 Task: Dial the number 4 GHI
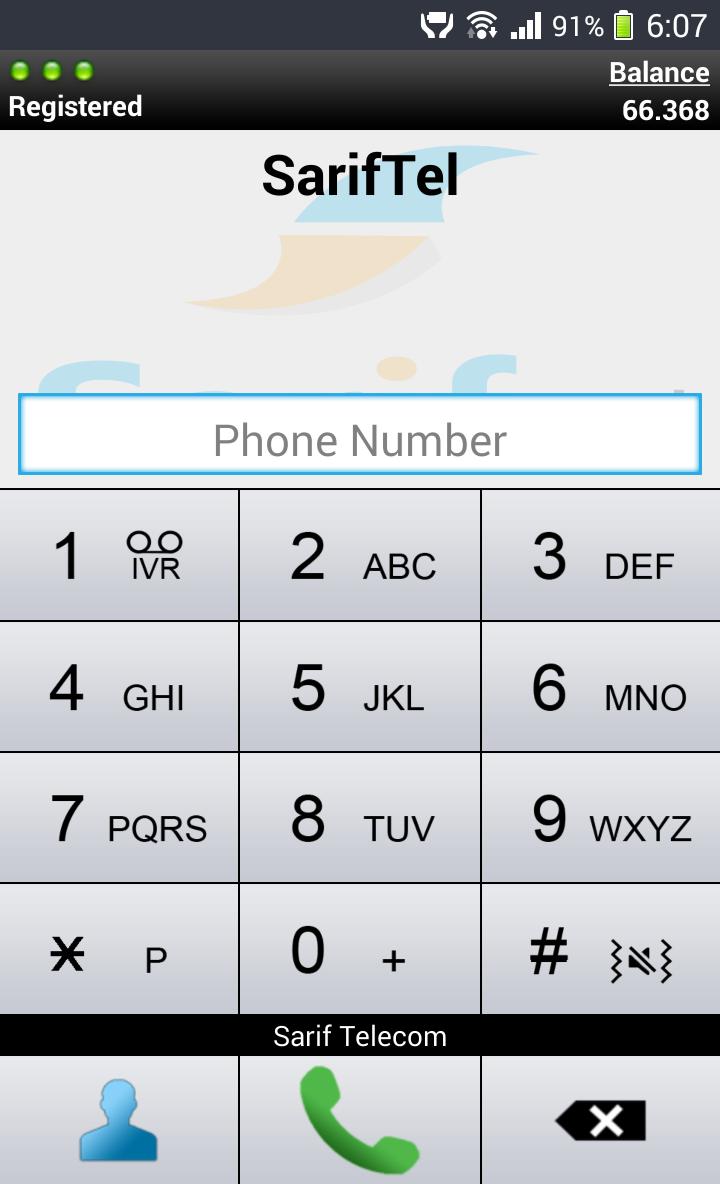point(119,687)
